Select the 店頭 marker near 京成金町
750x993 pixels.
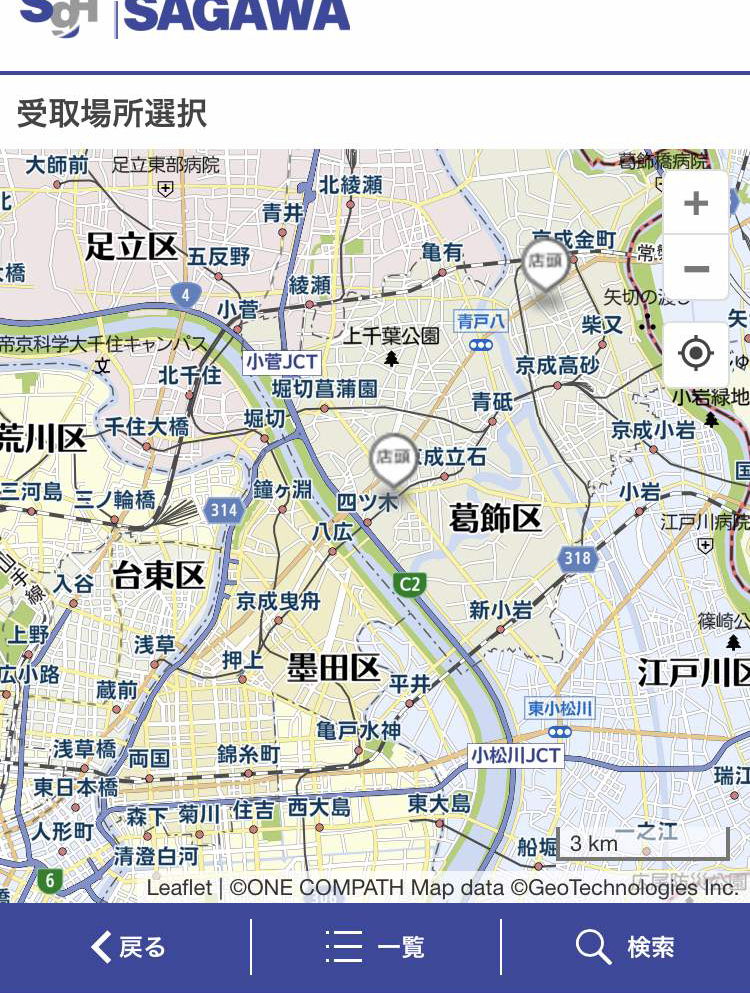pos(546,264)
